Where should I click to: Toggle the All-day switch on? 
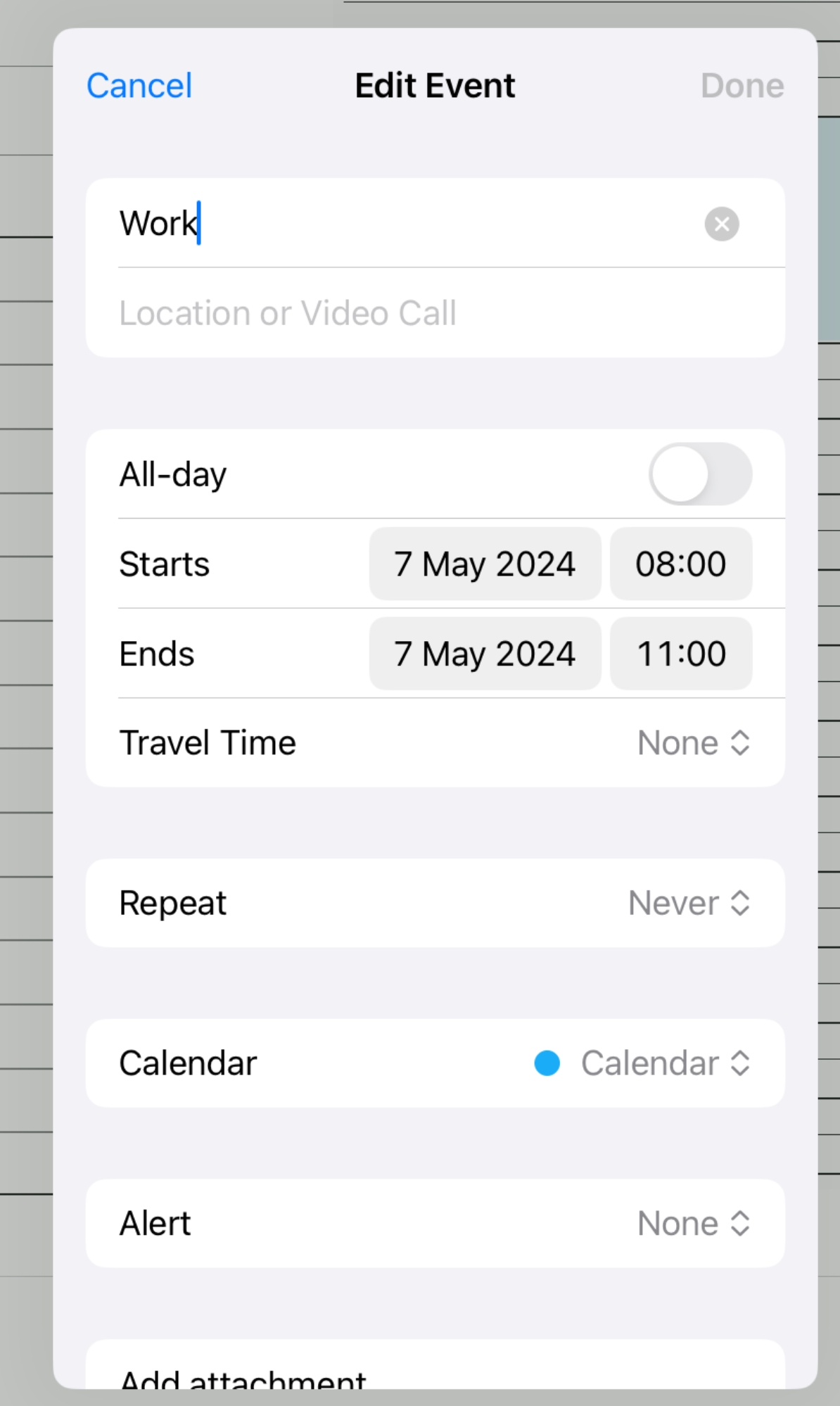point(700,474)
